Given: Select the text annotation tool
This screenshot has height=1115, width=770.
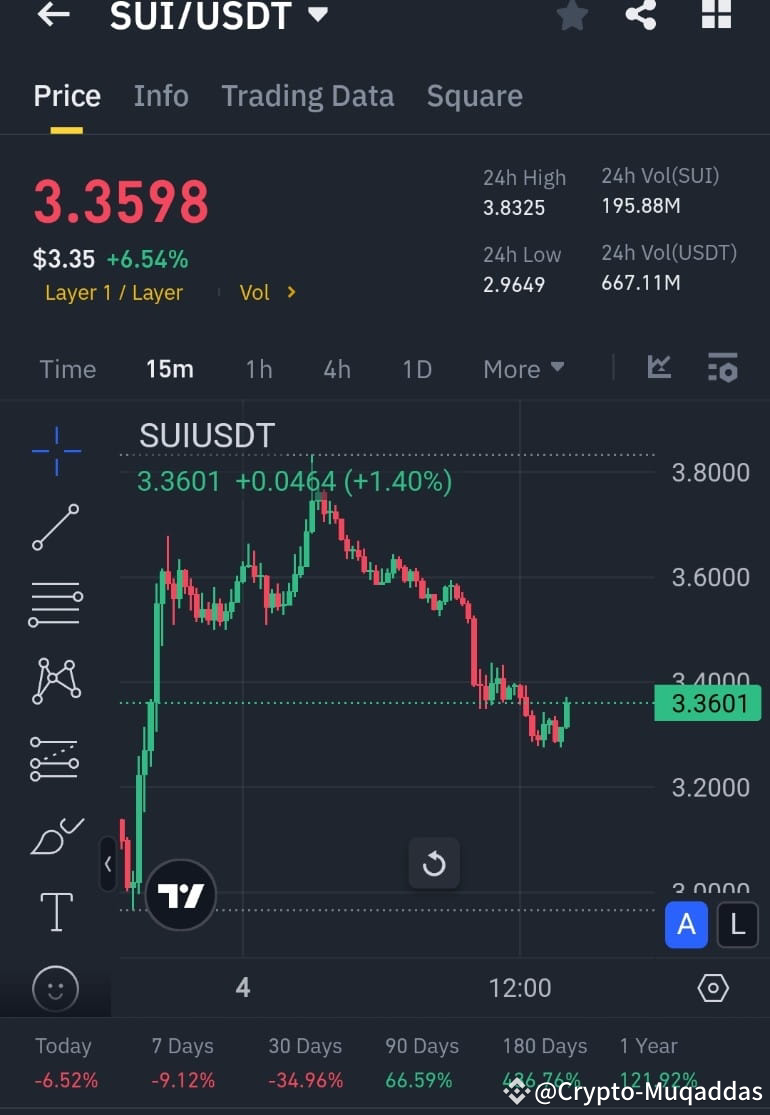Looking at the screenshot, I should (55, 912).
